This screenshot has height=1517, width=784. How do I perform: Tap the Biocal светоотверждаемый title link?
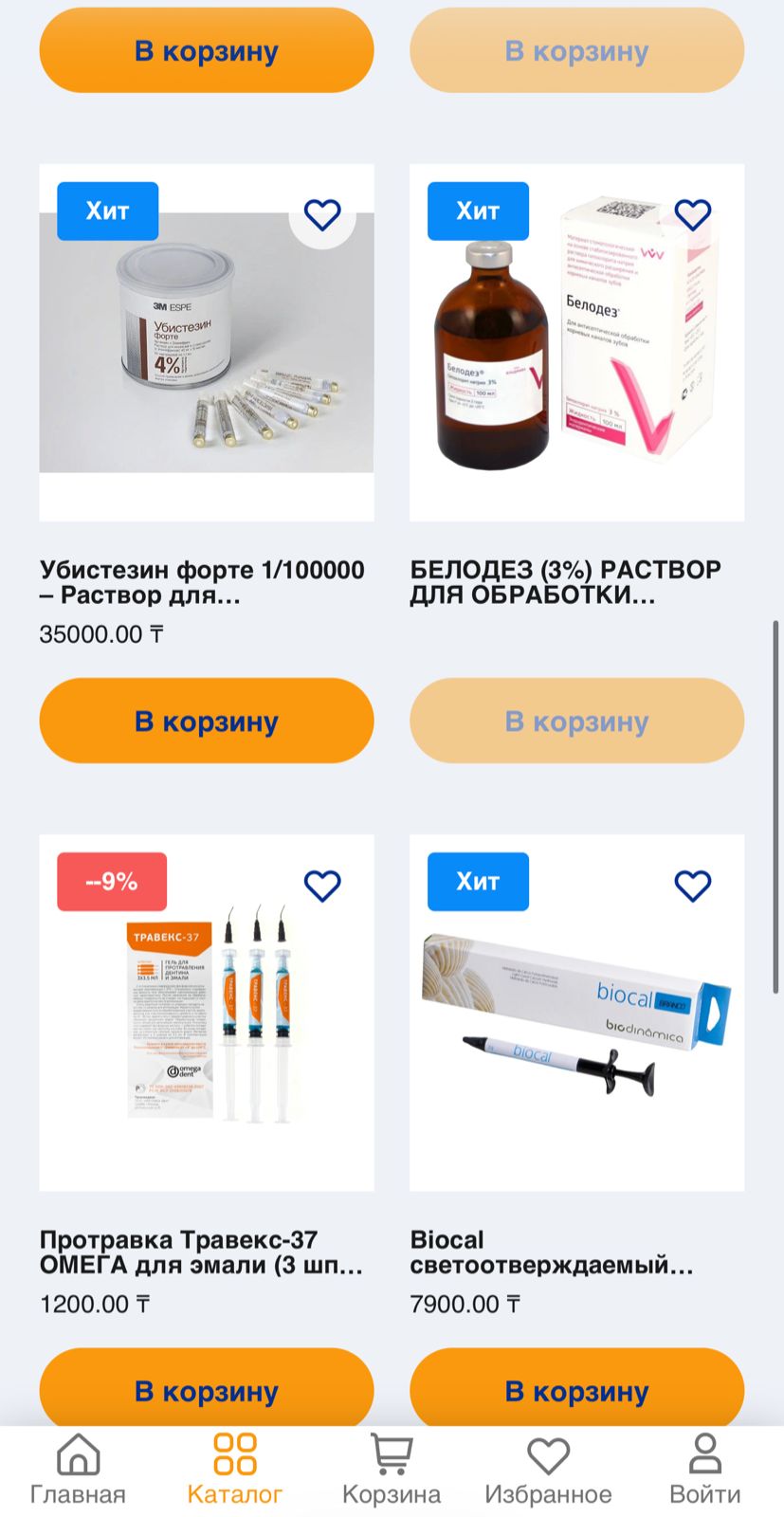pos(555,1252)
